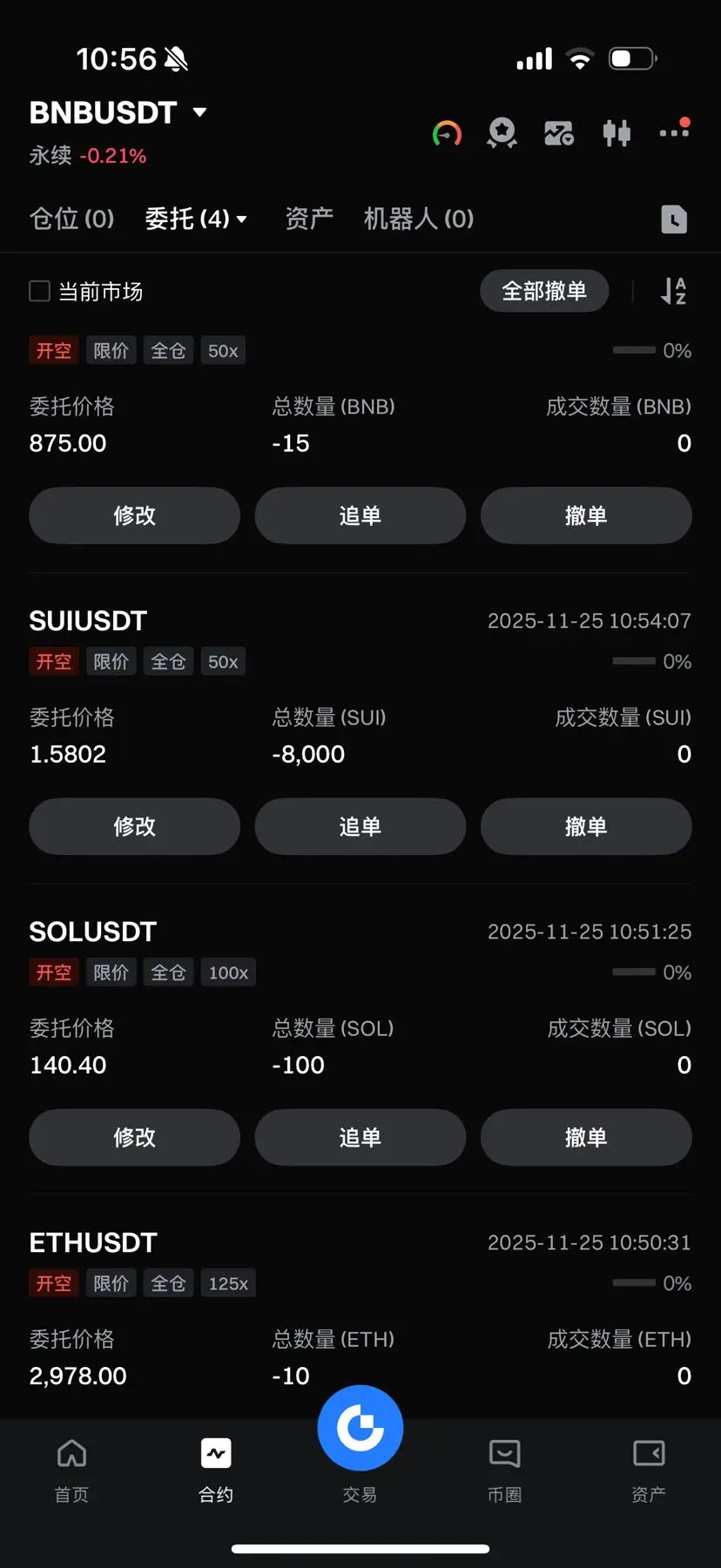Viewport: 721px width, 1568px height.
Task: Cancel the SOLUSDT order with 撤单
Action: [586, 1137]
